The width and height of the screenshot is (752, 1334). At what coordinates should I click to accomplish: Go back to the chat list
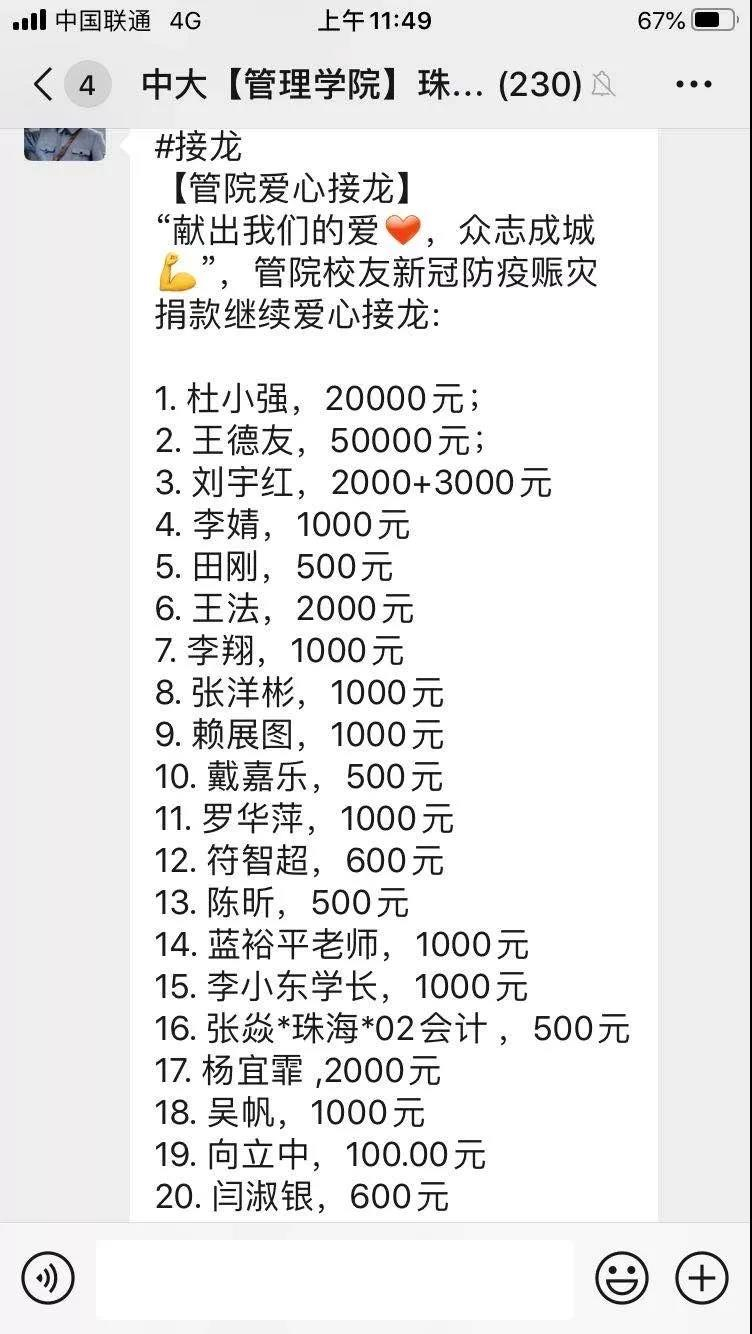(x=44, y=85)
